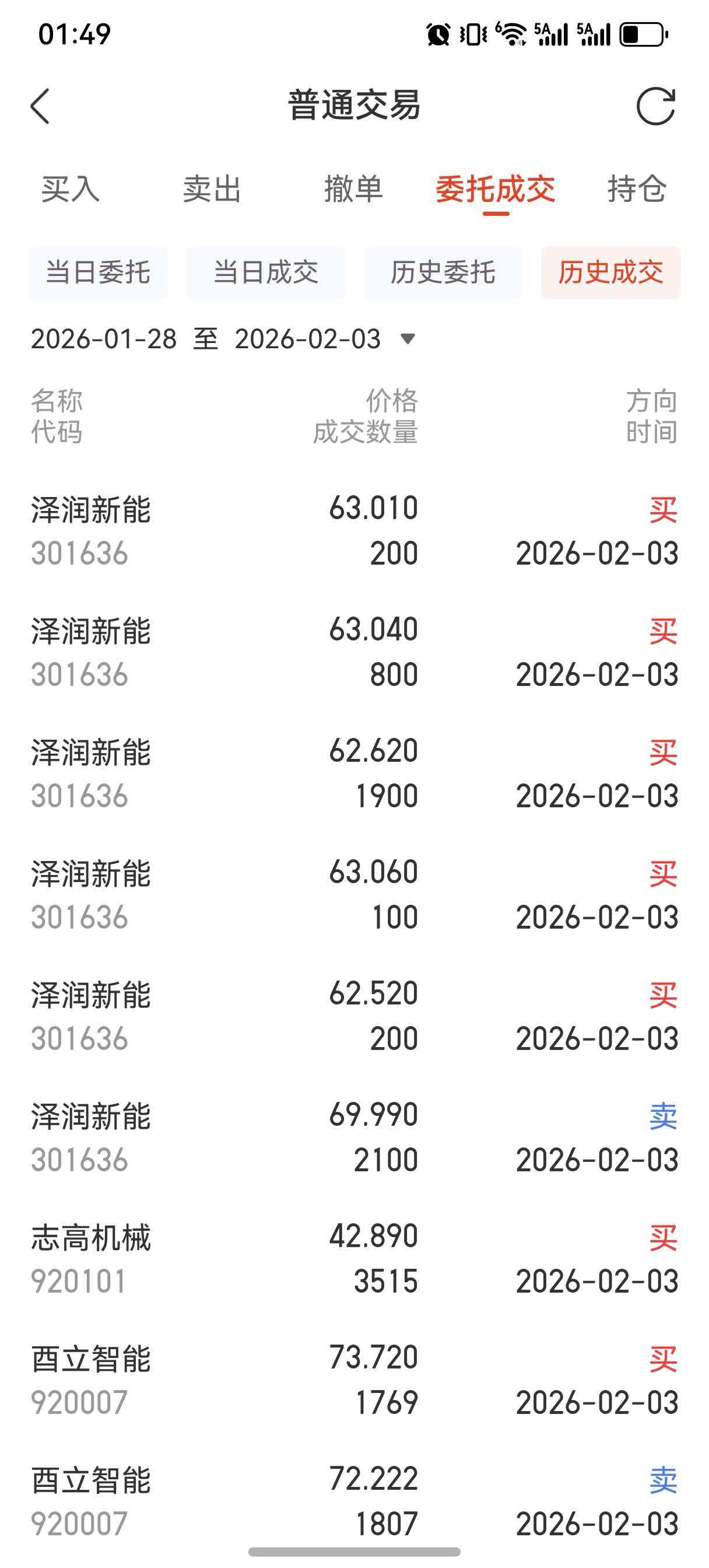Refresh the trading records
The width and height of the screenshot is (709, 1568).
click(655, 107)
